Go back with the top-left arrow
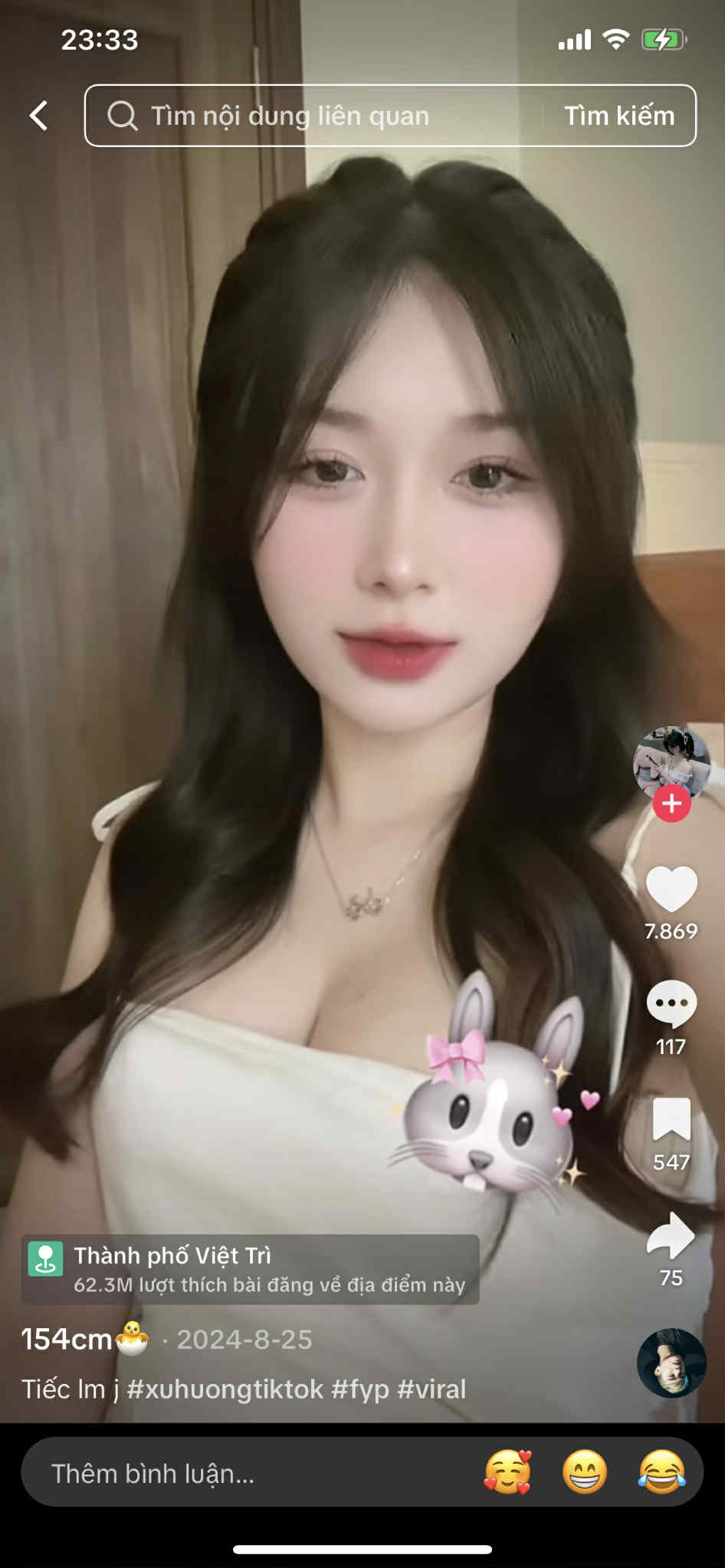The width and height of the screenshot is (725, 1568). 38,116
